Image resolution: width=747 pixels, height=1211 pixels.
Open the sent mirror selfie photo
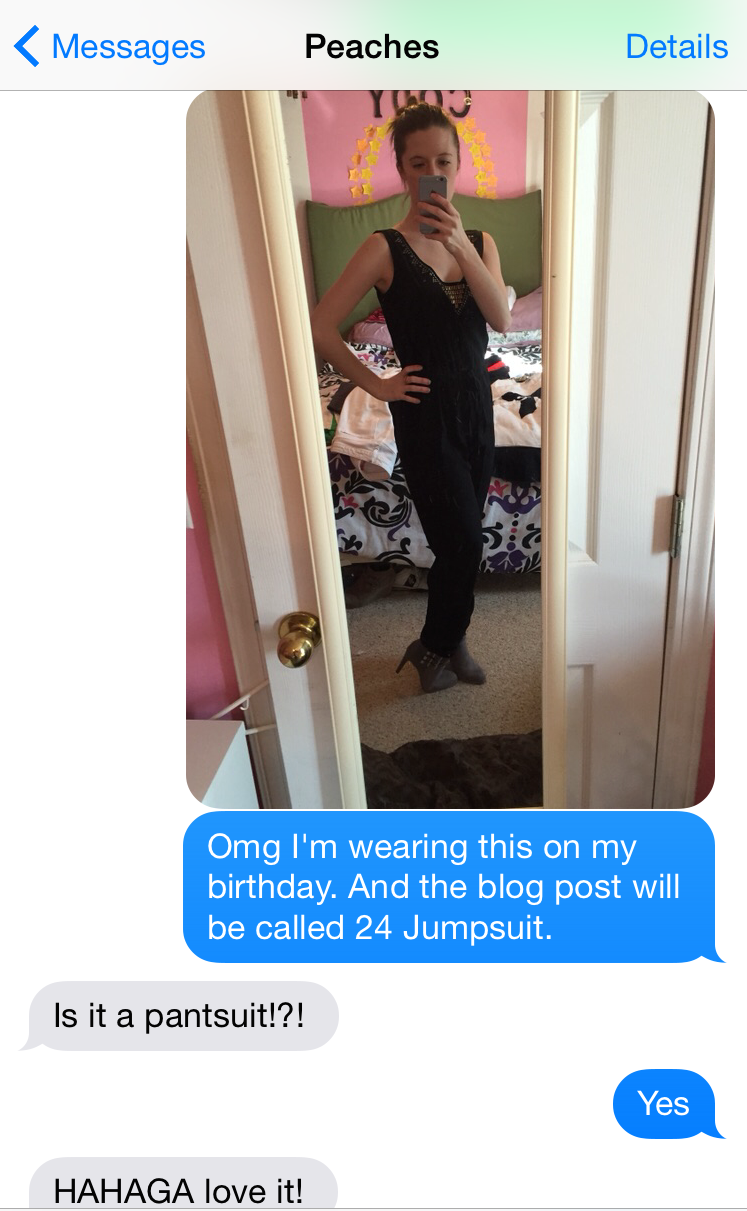(450, 450)
